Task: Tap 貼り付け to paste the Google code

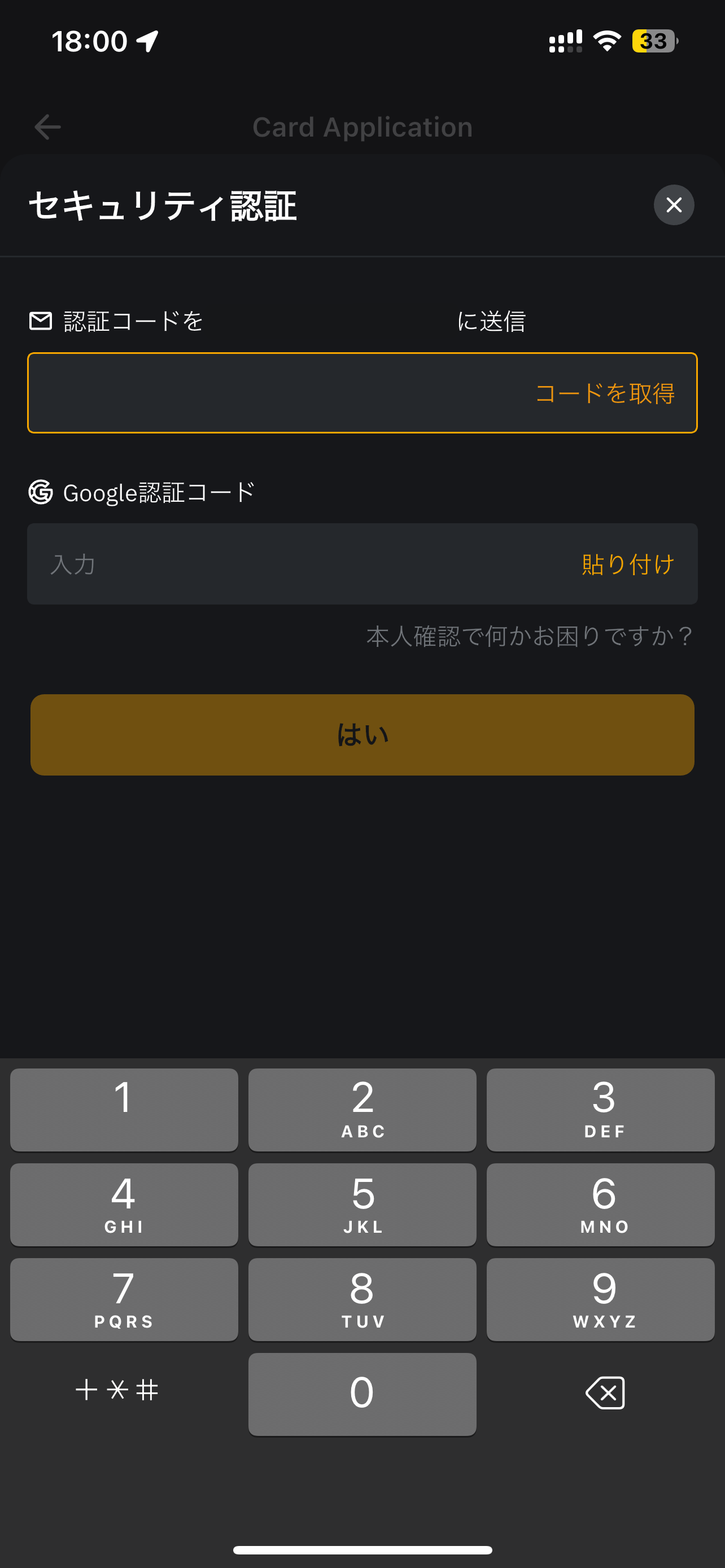Action: point(628,564)
